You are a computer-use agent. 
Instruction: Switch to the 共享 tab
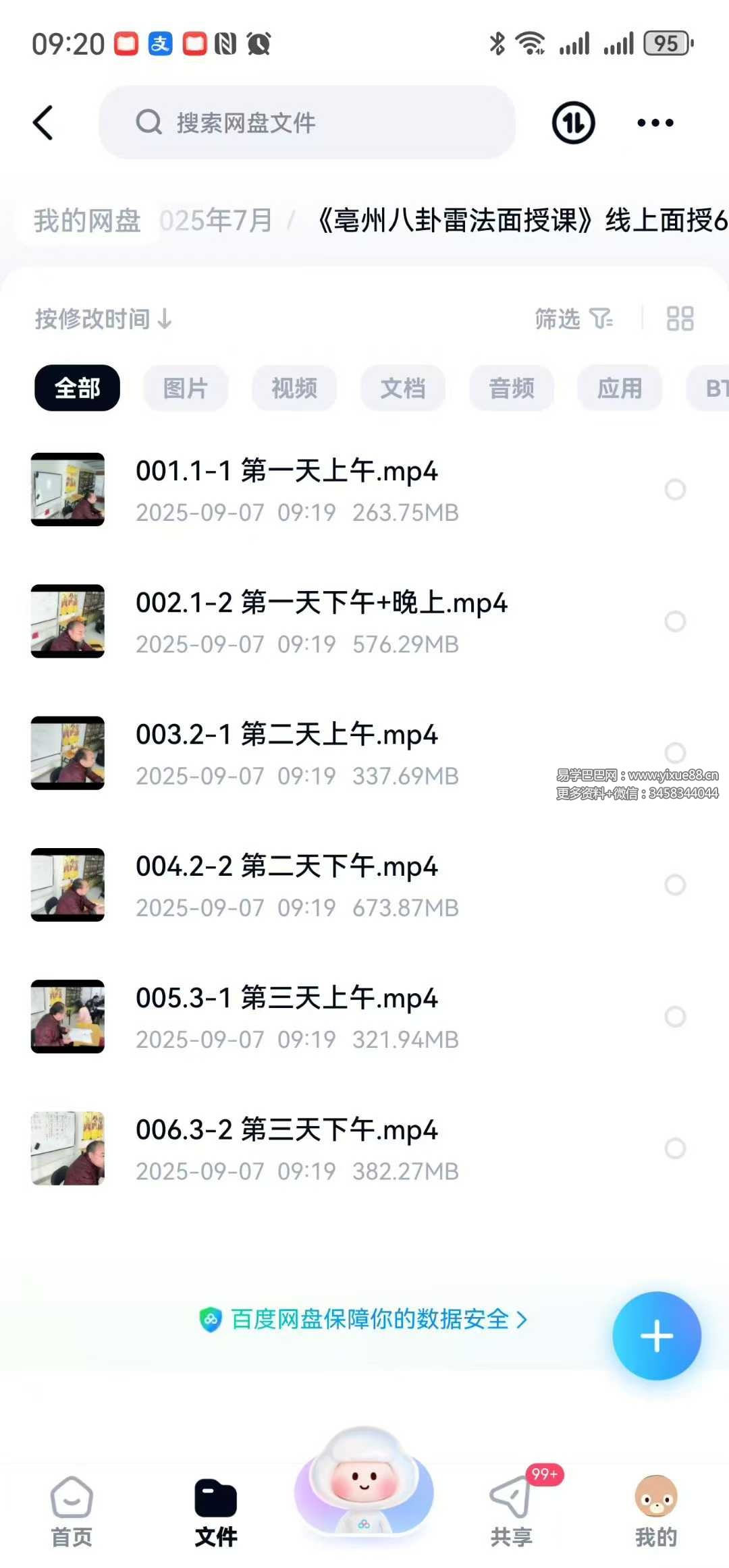pos(511,1511)
